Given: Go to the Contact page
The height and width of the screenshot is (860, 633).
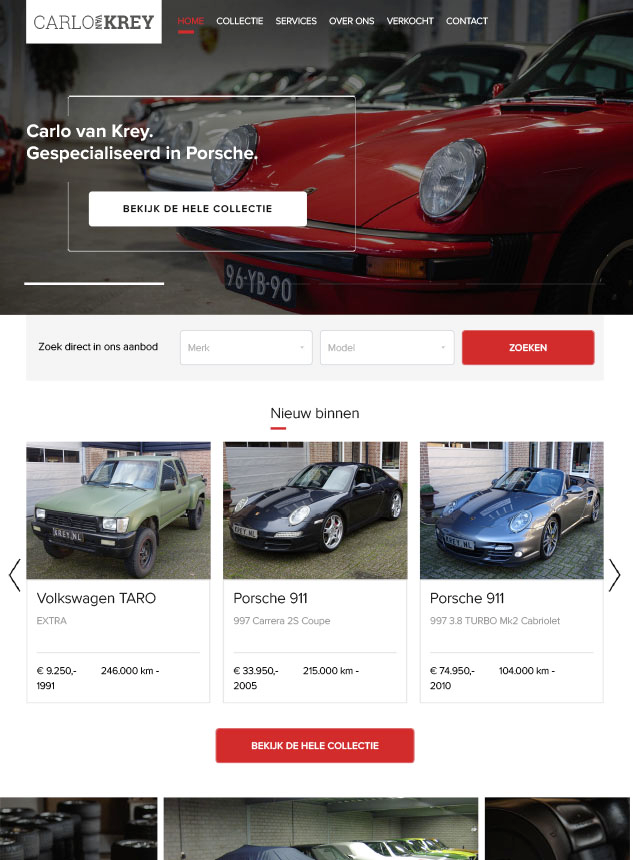Looking at the screenshot, I should pyautogui.click(x=467, y=21).
